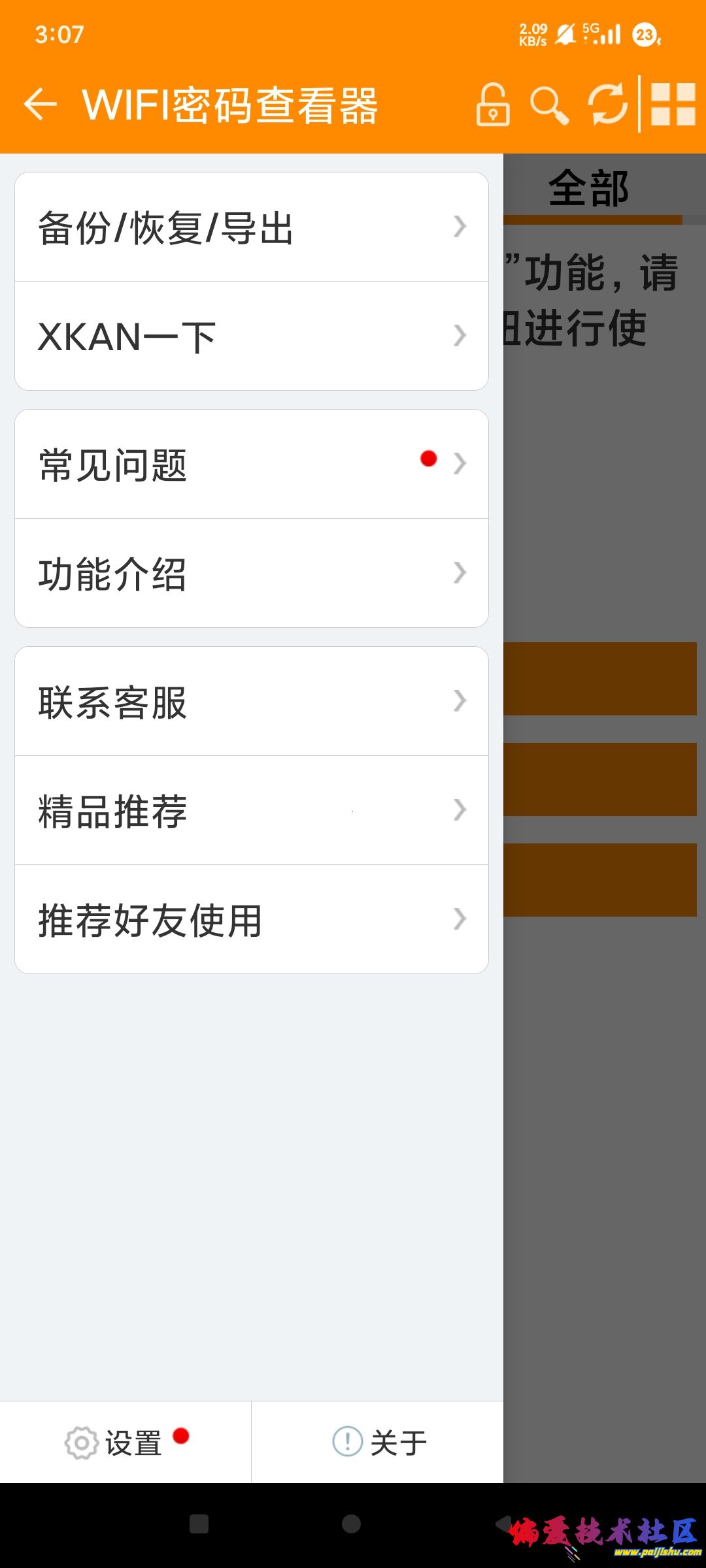Open XKAN一下
706x1568 pixels.
(252, 336)
